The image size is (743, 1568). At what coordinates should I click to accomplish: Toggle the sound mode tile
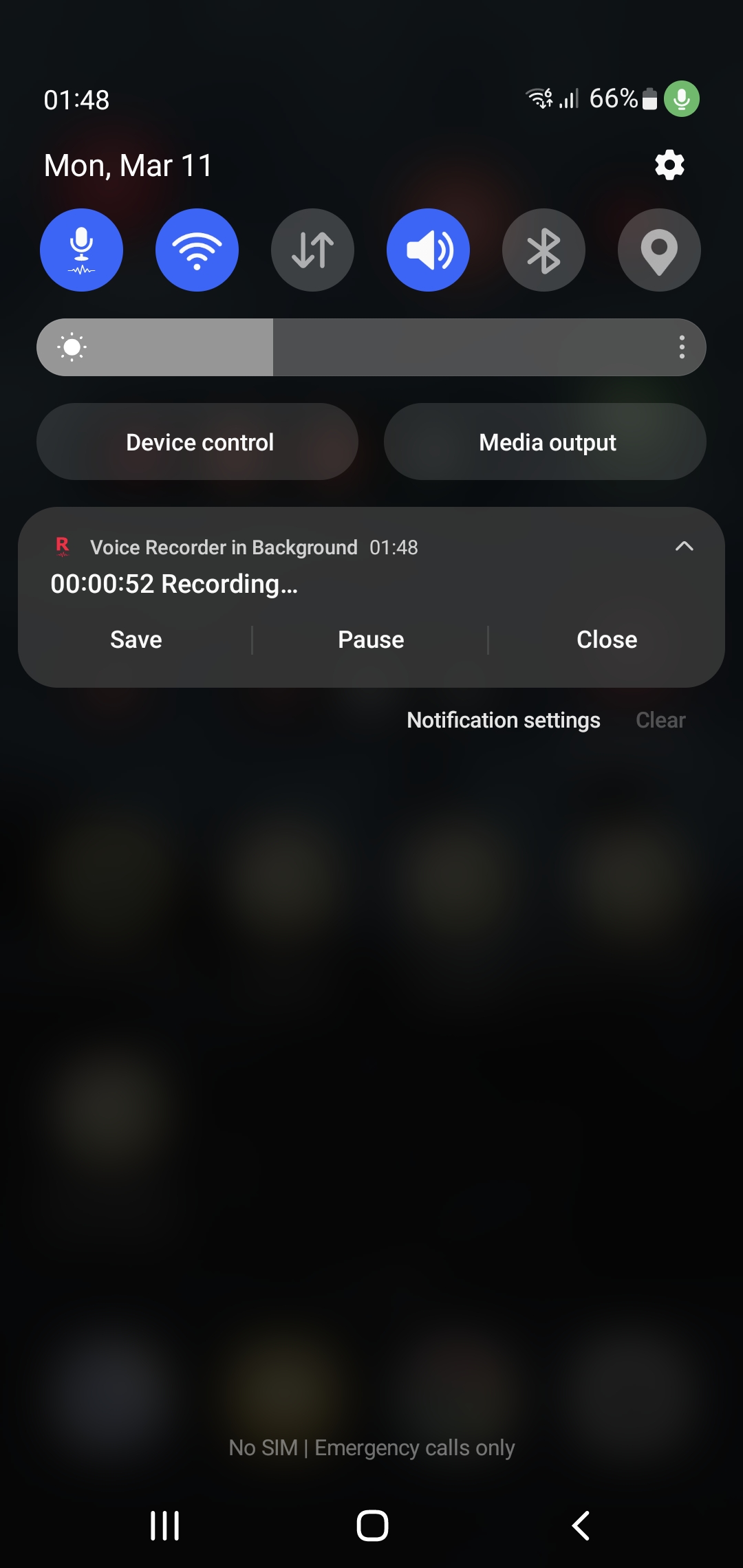[x=428, y=250]
